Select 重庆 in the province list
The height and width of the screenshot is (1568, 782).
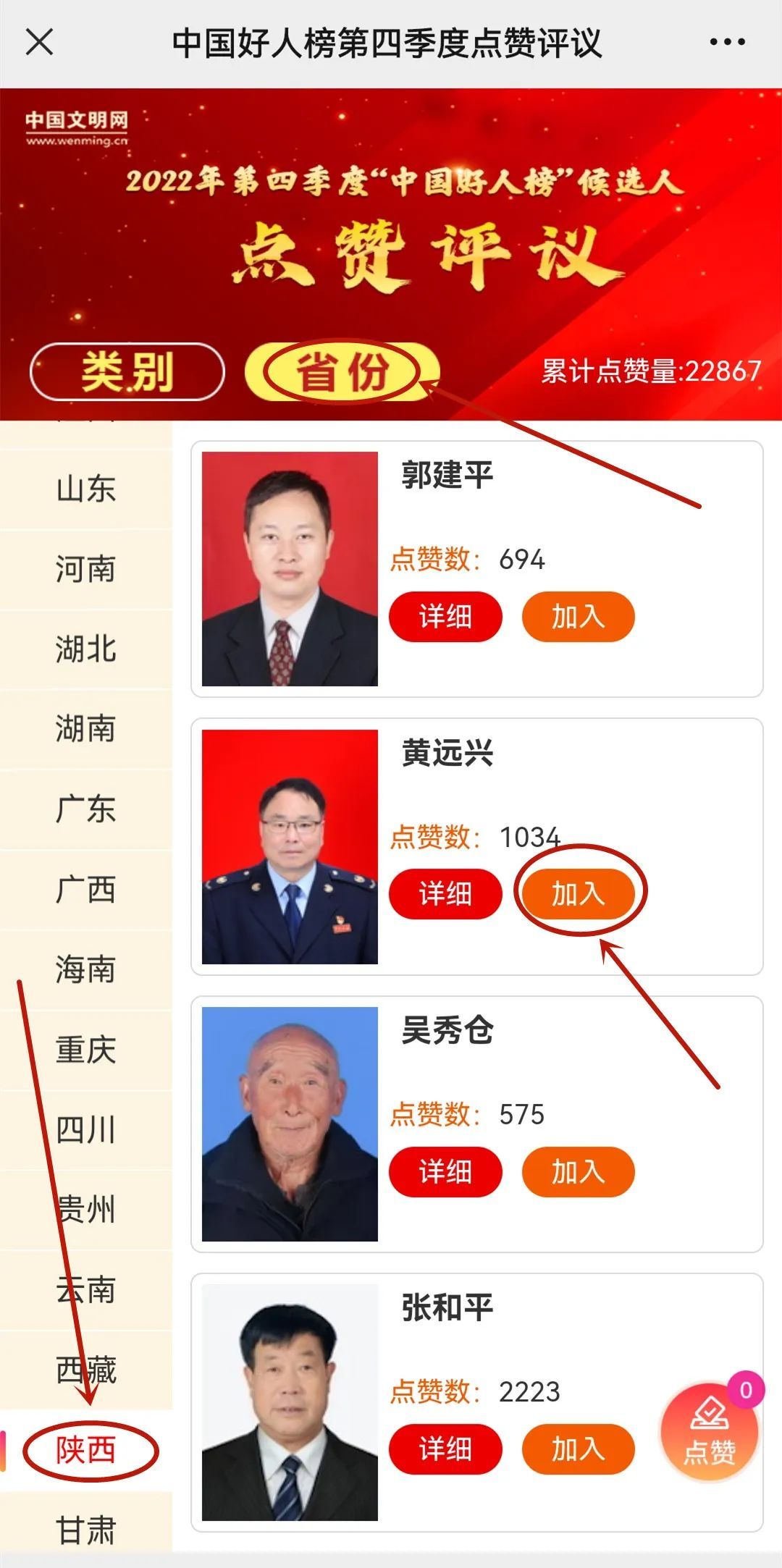click(x=85, y=1050)
